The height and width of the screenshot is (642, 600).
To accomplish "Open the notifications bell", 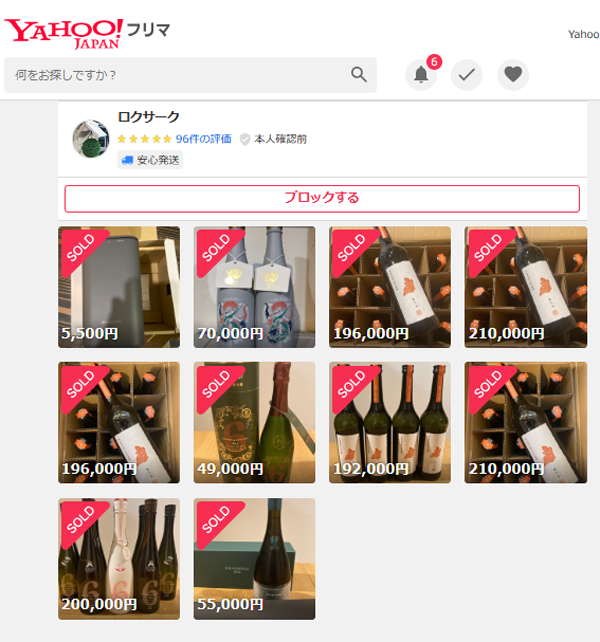I will coord(421,75).
